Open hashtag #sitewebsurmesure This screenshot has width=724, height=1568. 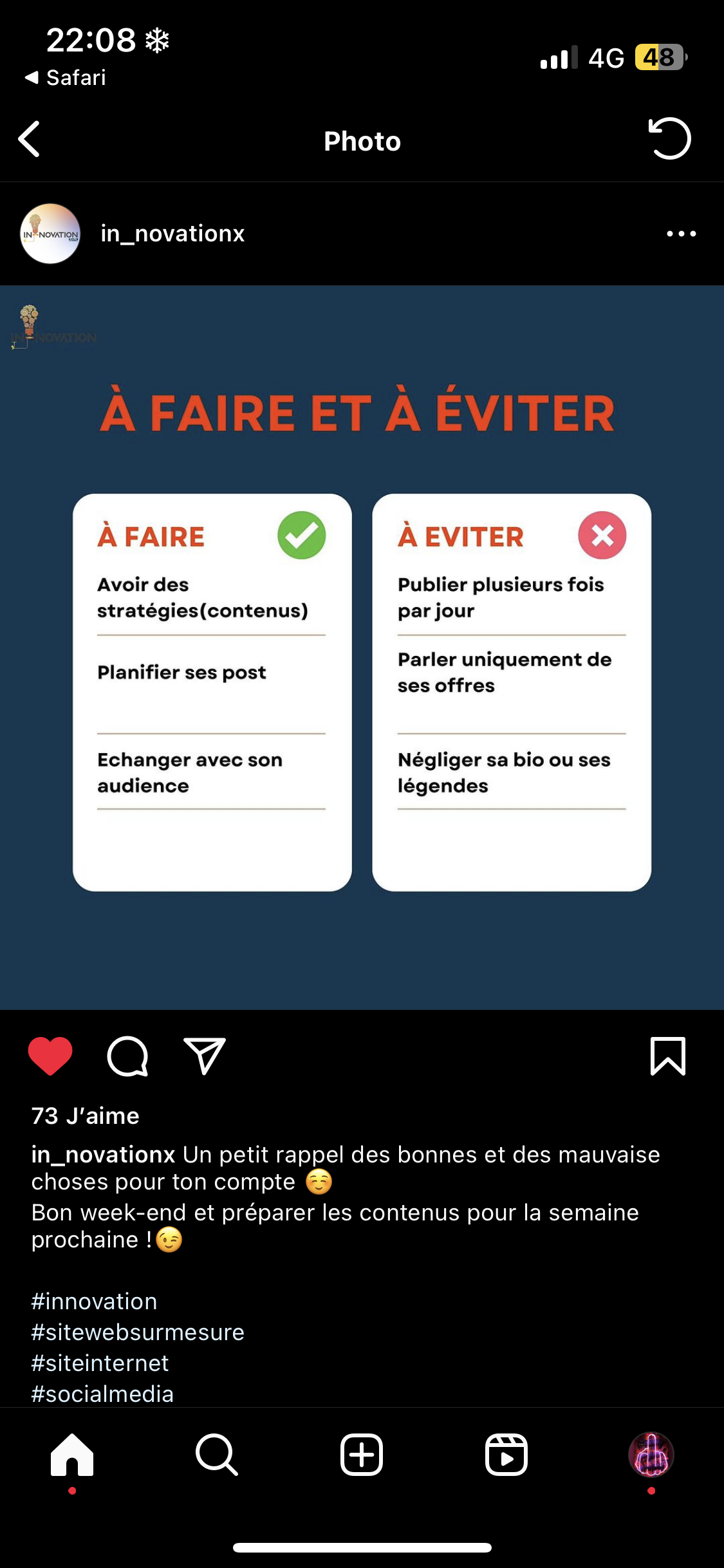pos(138,1332)
